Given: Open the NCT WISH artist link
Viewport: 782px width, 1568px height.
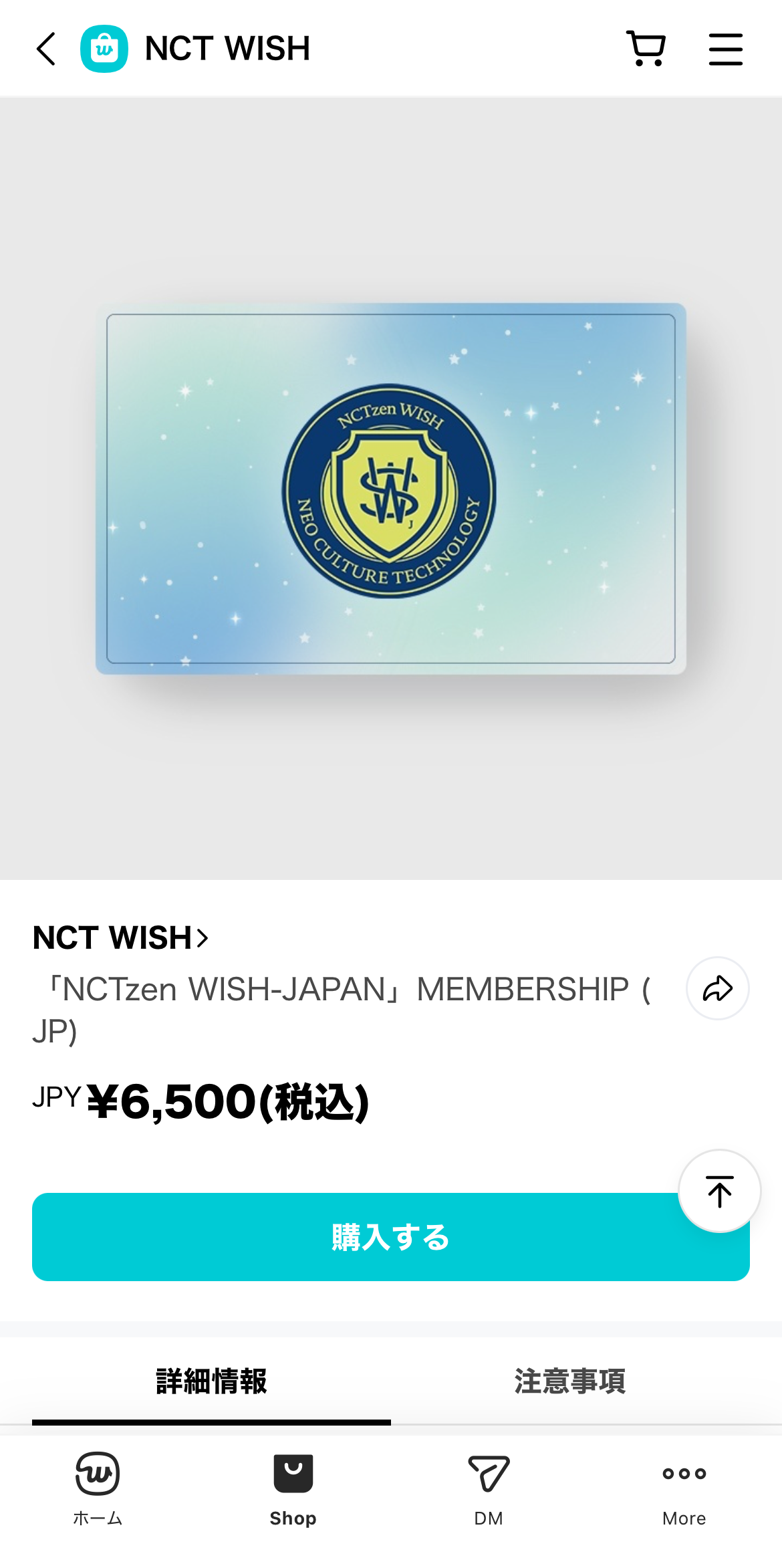Looking at the screenshot, I should [x=121, y=937].
